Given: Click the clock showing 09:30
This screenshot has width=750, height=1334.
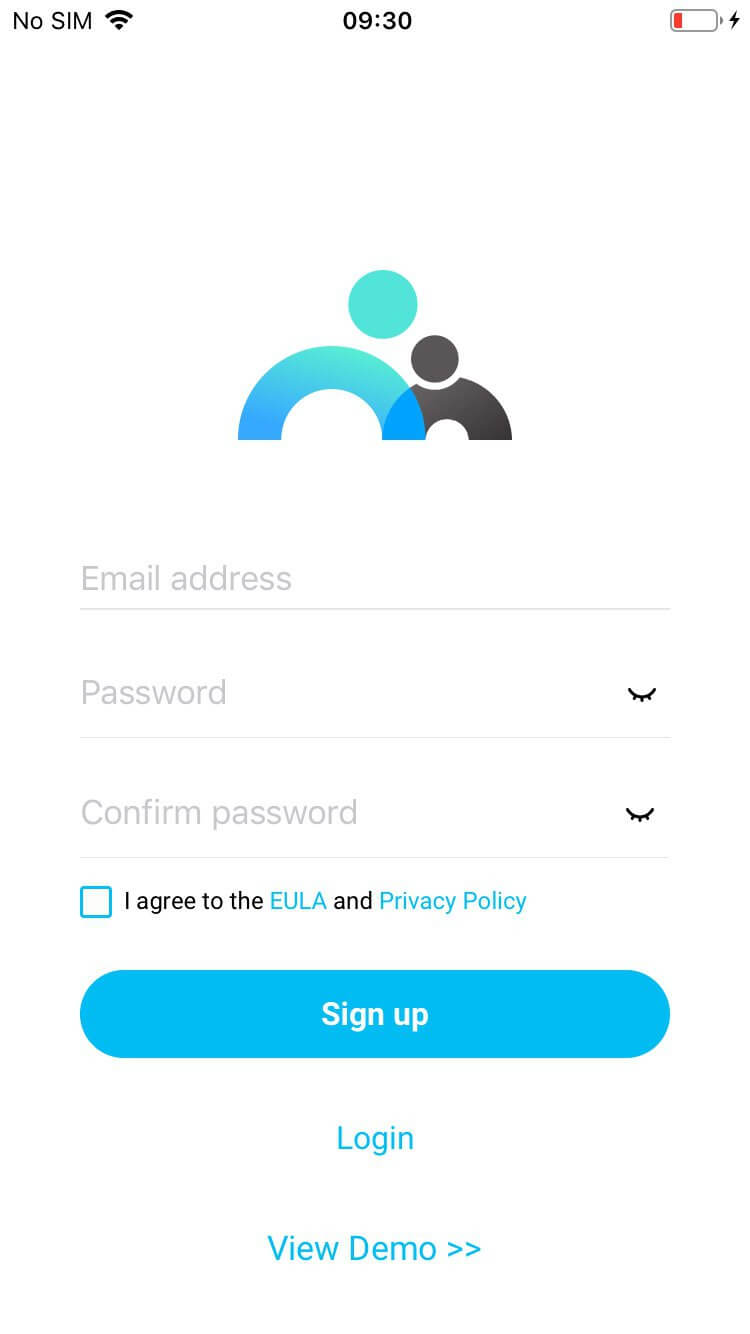Looking at the screenshot, I should pos(375,20).
